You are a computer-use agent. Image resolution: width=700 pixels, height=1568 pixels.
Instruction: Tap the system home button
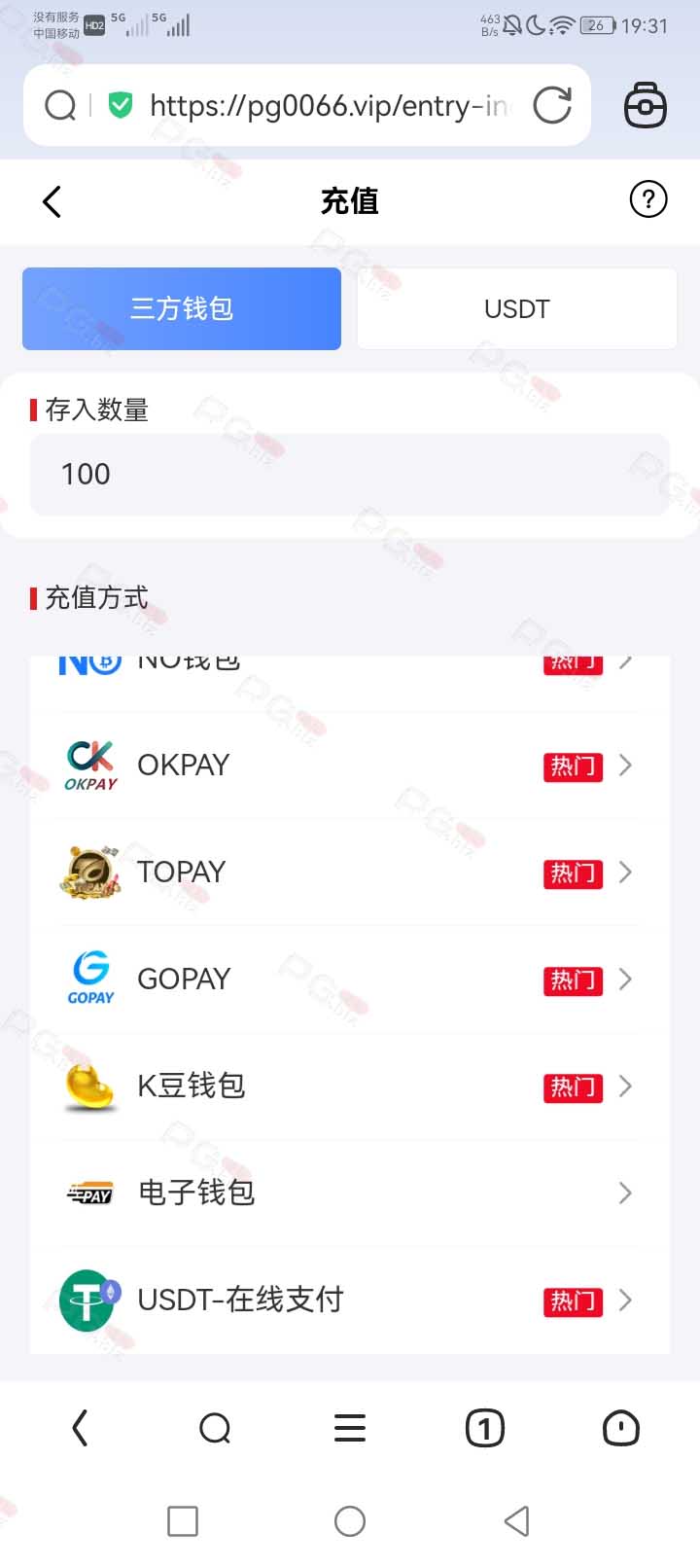coord(350,1521)
